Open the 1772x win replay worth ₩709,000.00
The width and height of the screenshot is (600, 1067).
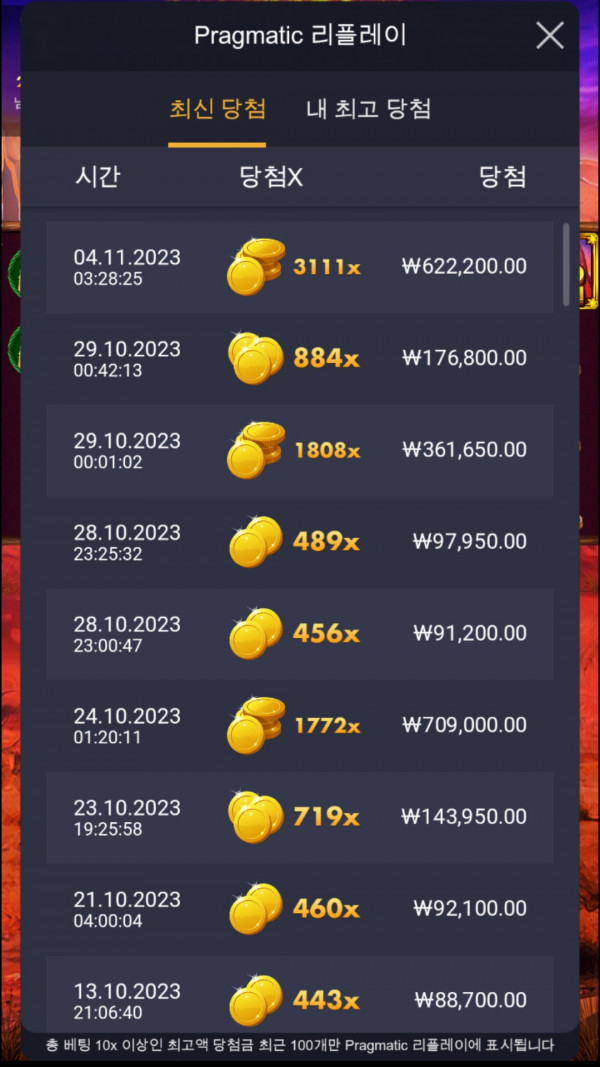click(x=299, y=725)
